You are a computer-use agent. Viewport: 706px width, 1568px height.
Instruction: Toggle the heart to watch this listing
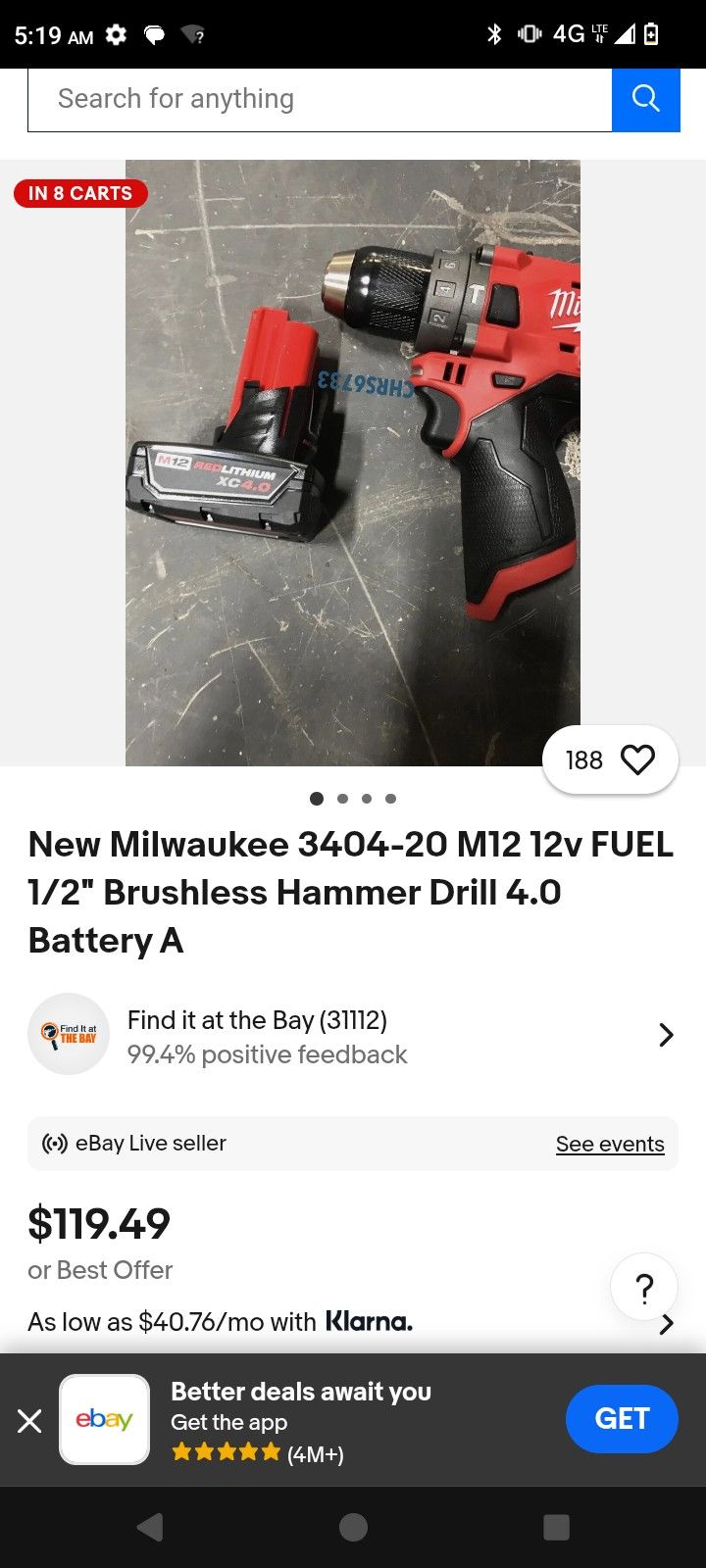(637, 759)
